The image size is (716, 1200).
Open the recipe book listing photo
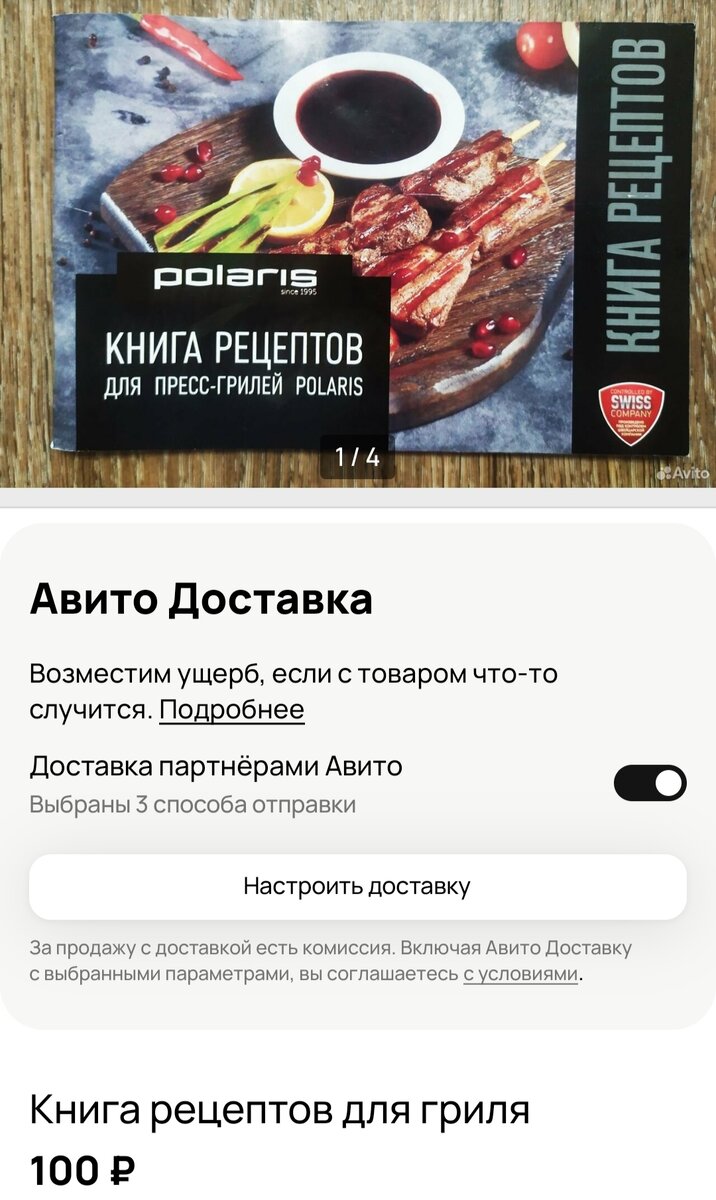coord(358,240)
